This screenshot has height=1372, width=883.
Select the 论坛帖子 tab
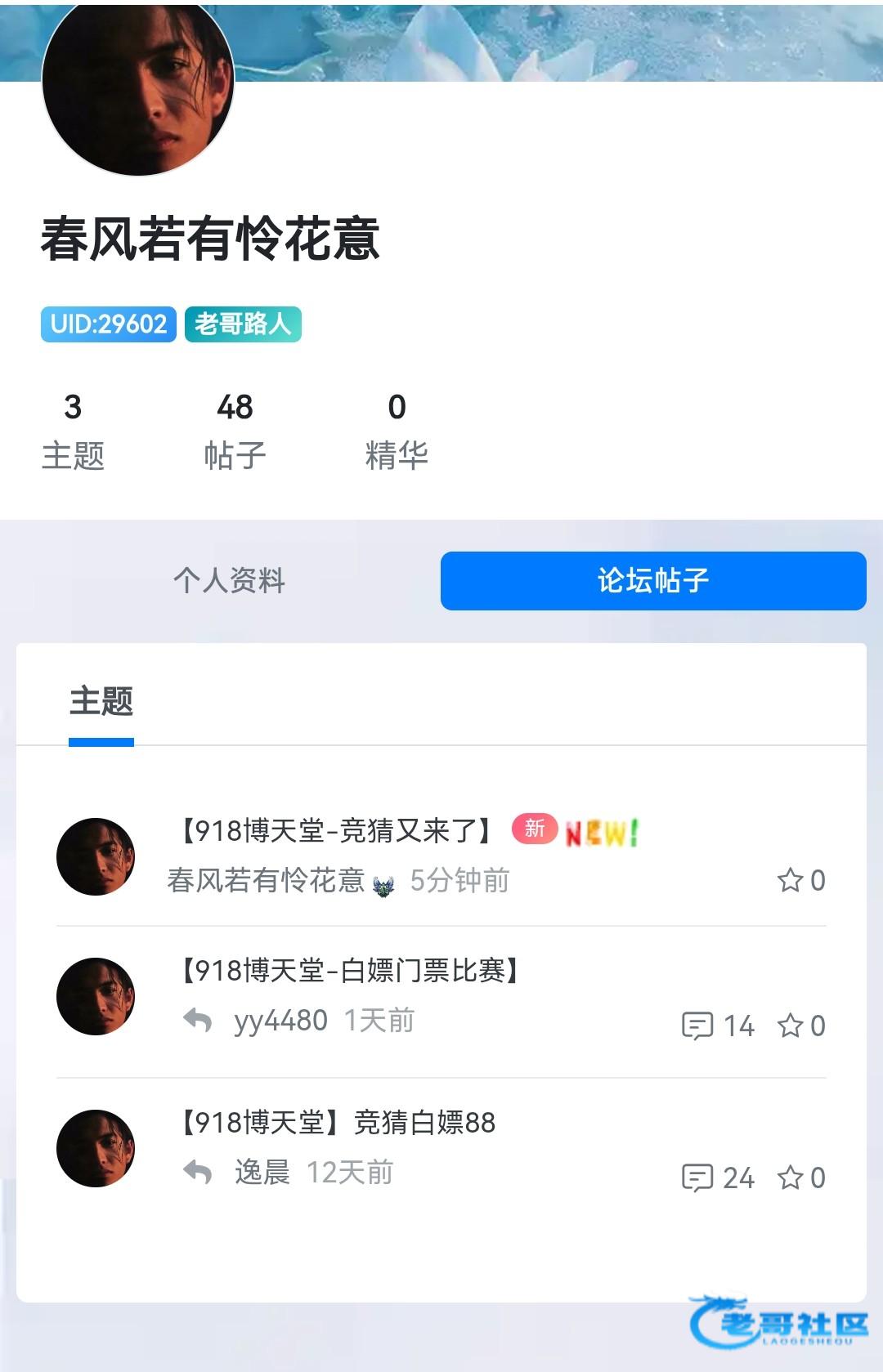coord(652,581)
